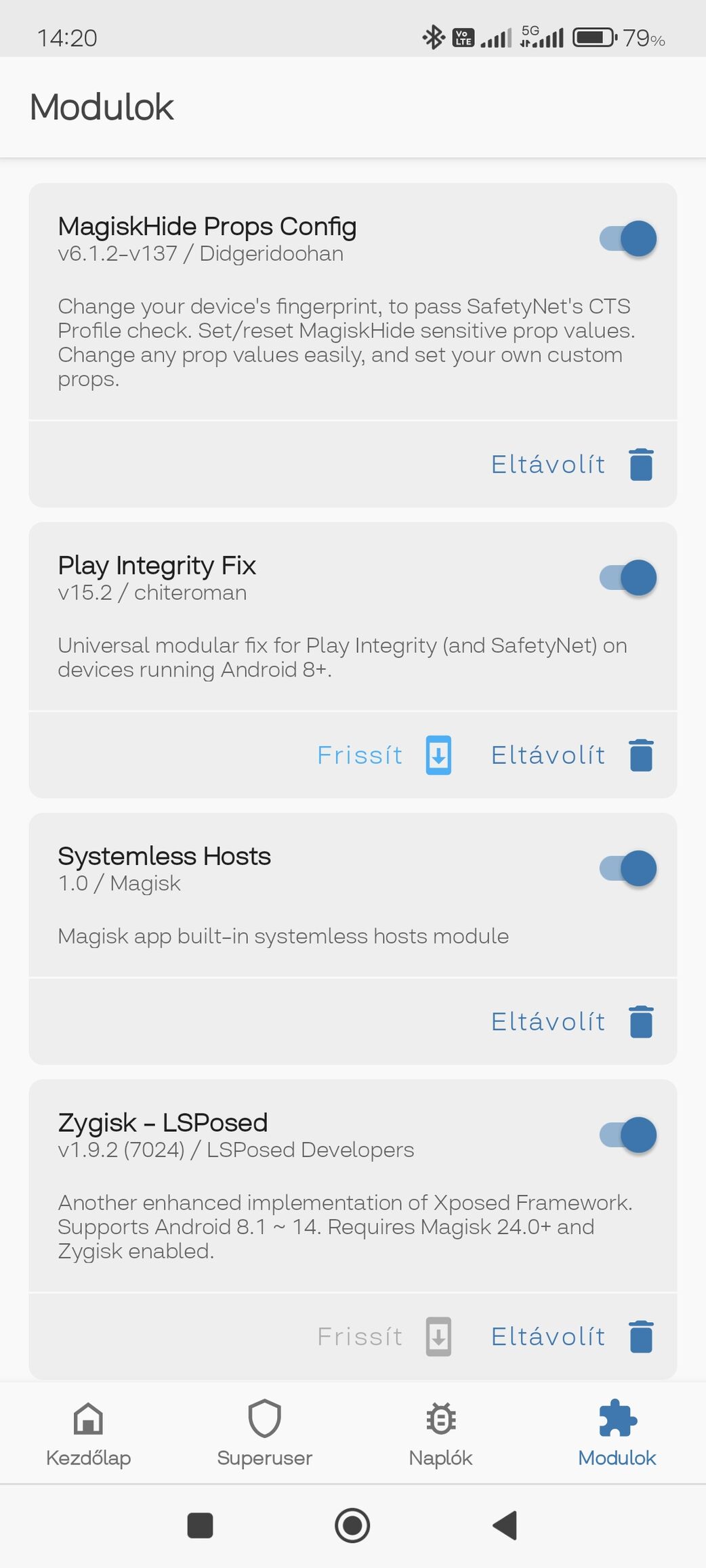
Task: Turn off the Zygisk - LSPosed toggle
Action: point(628,1135)
